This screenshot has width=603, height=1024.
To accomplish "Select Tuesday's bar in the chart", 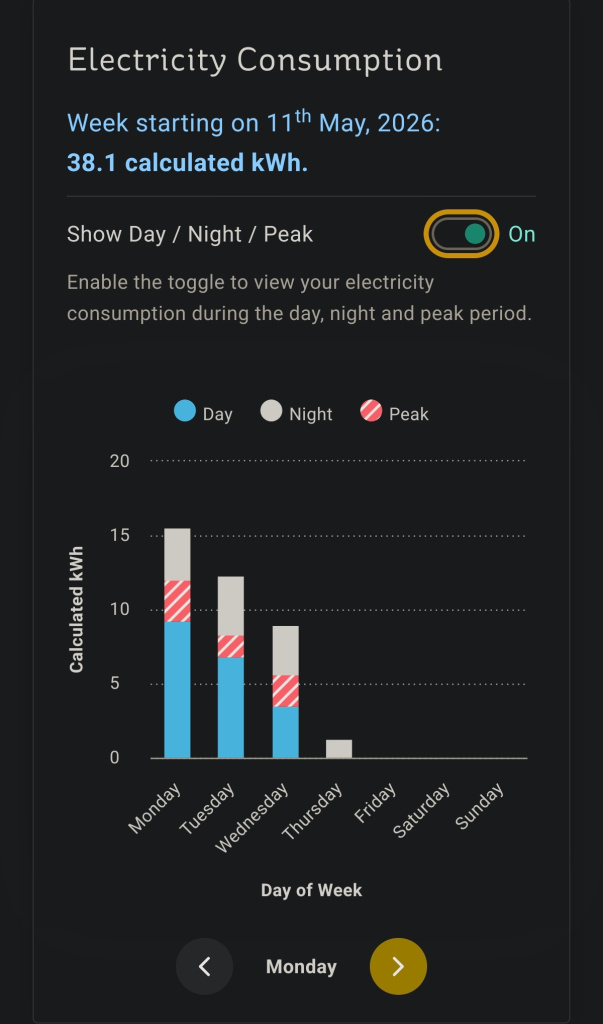I will click(231, 667).
